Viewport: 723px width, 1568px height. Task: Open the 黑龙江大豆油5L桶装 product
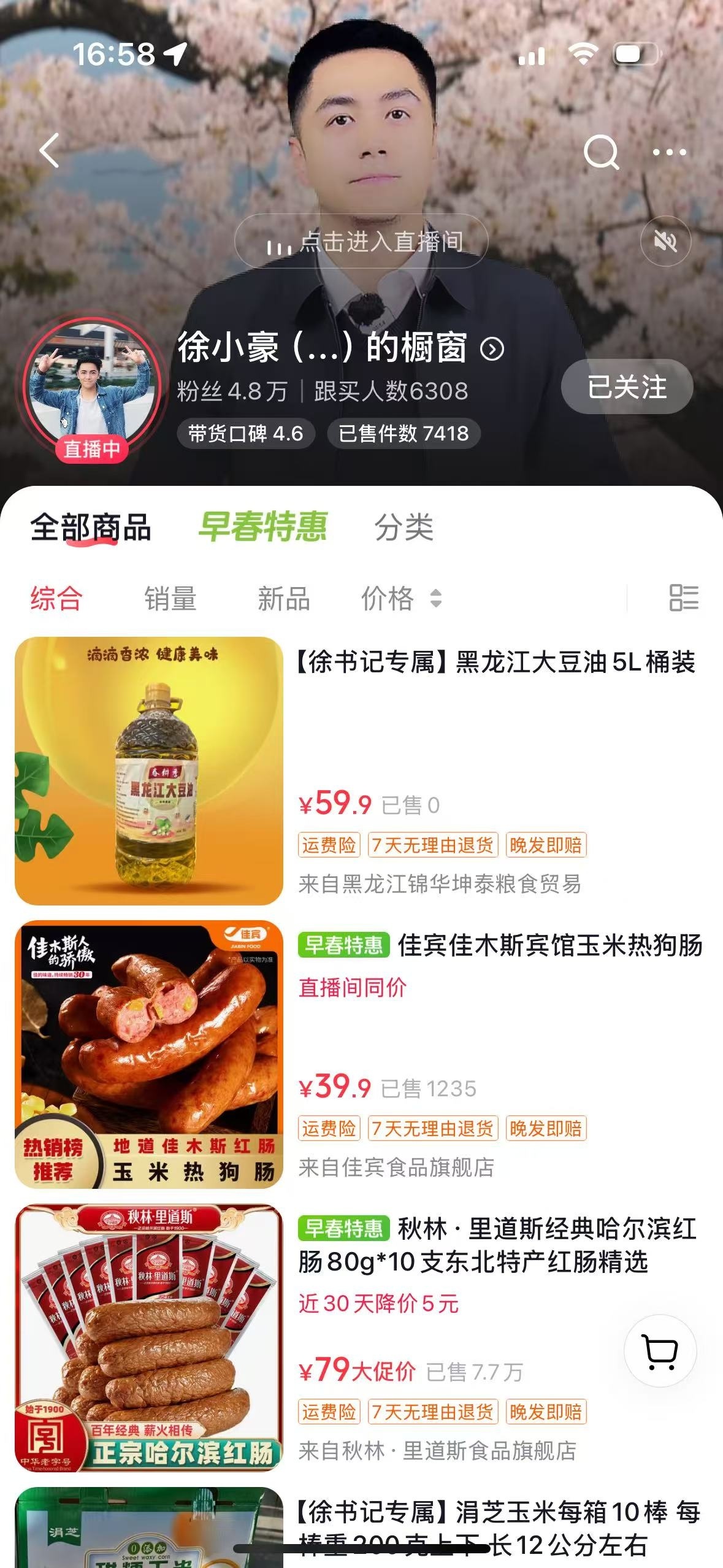(495, 663)
